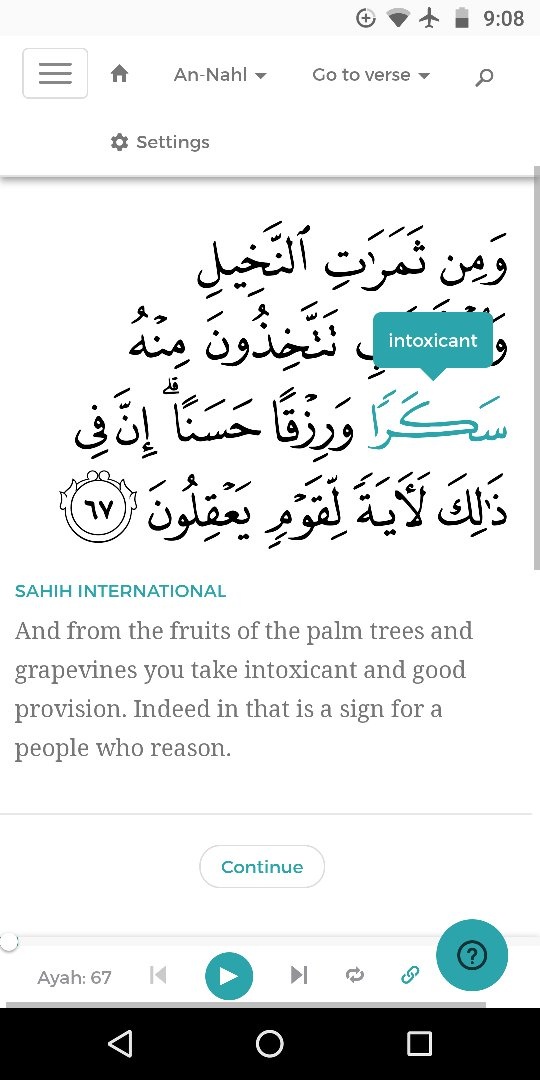Open the hamburger drawer menu
This screenshot has height=1080, width=540.
55,74
